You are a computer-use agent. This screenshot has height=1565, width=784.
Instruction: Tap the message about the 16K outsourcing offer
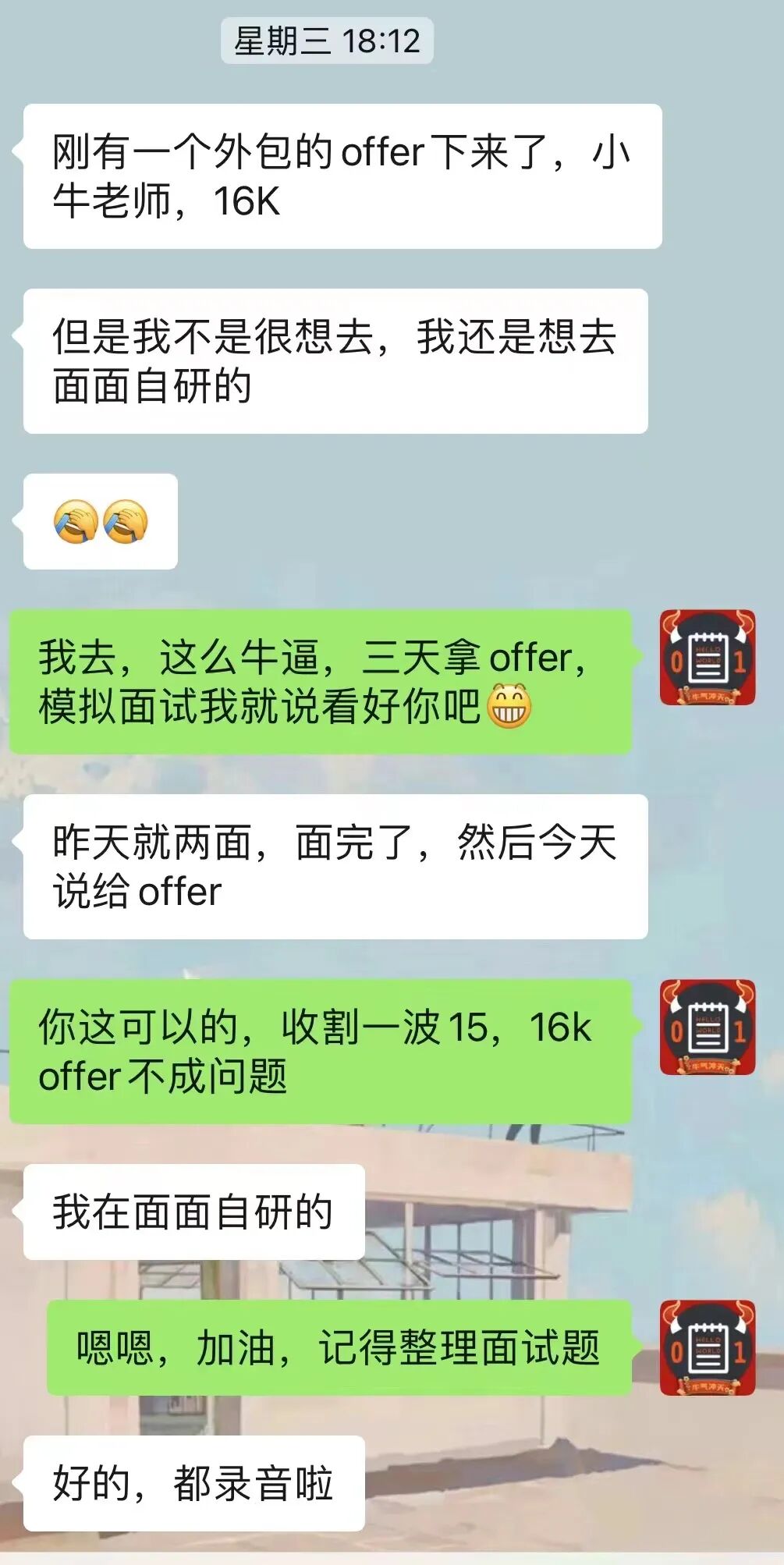click(343, 176)
